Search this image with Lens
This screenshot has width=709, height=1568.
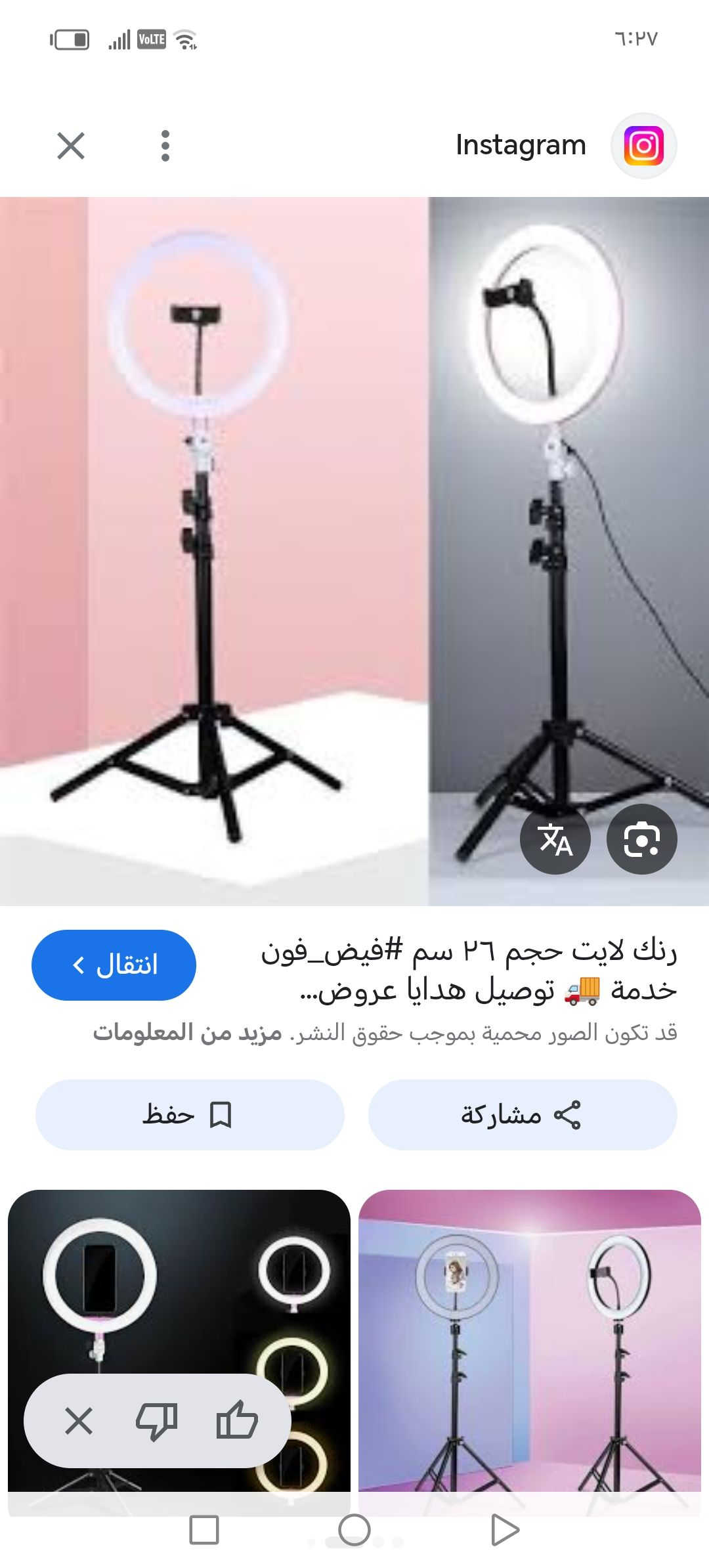(x=641, y=839)
